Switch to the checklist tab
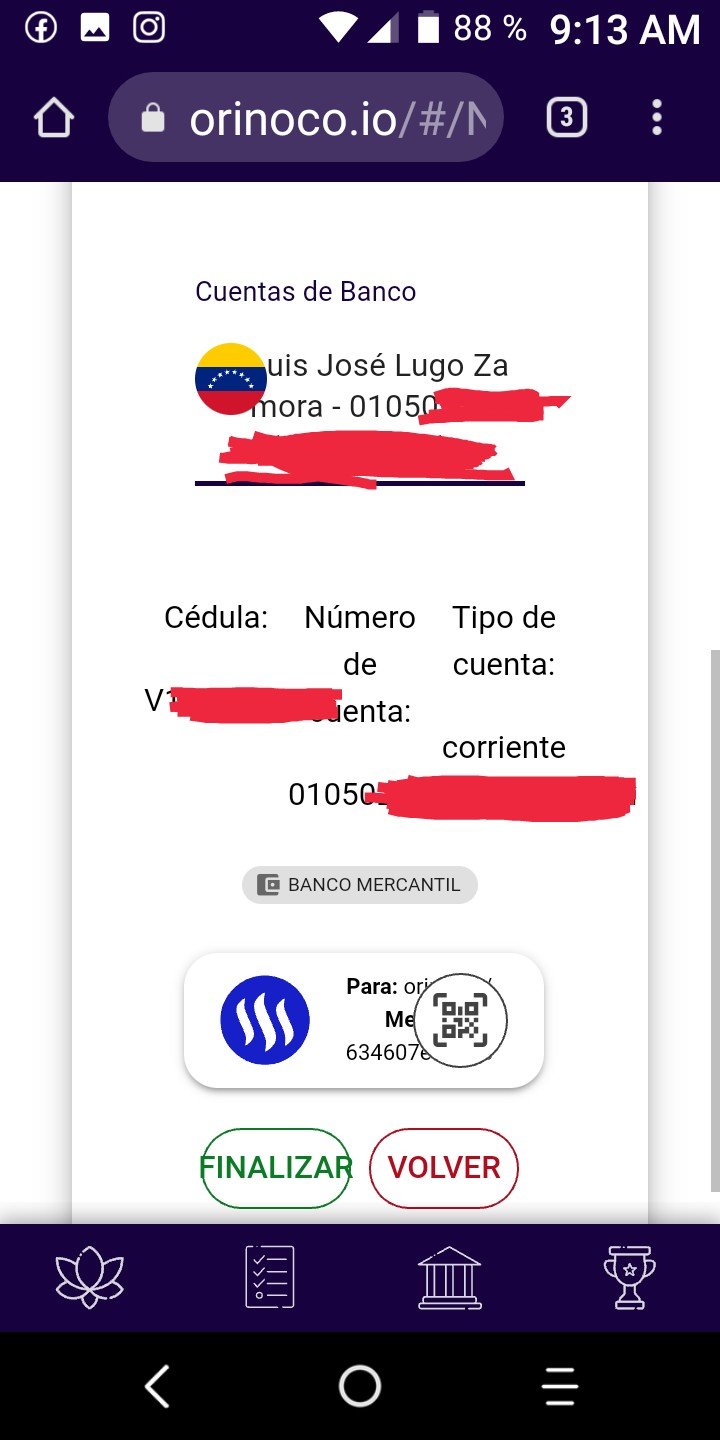Screen dimensions: 720x1440 click(270, 1277)
